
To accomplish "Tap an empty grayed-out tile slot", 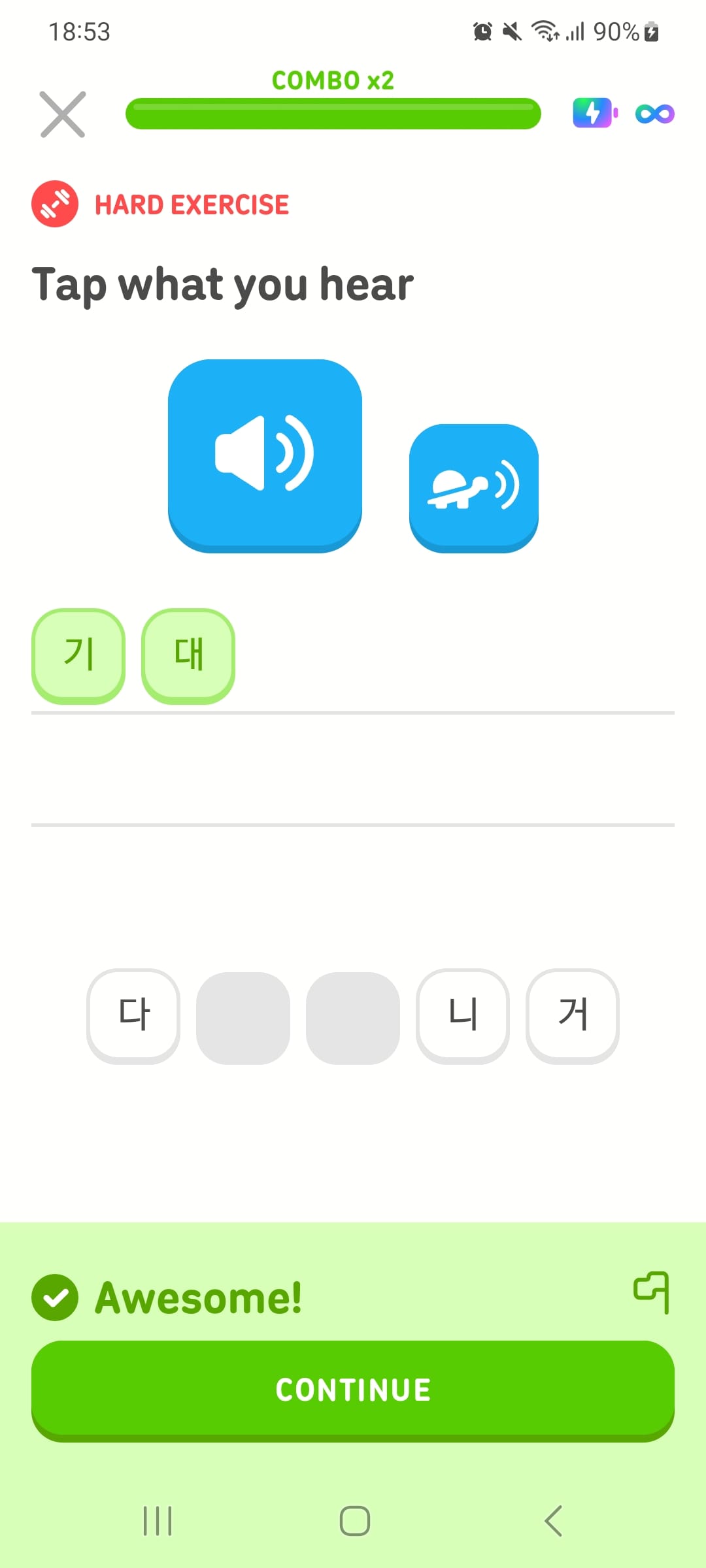I will (x=243, y=1015).
